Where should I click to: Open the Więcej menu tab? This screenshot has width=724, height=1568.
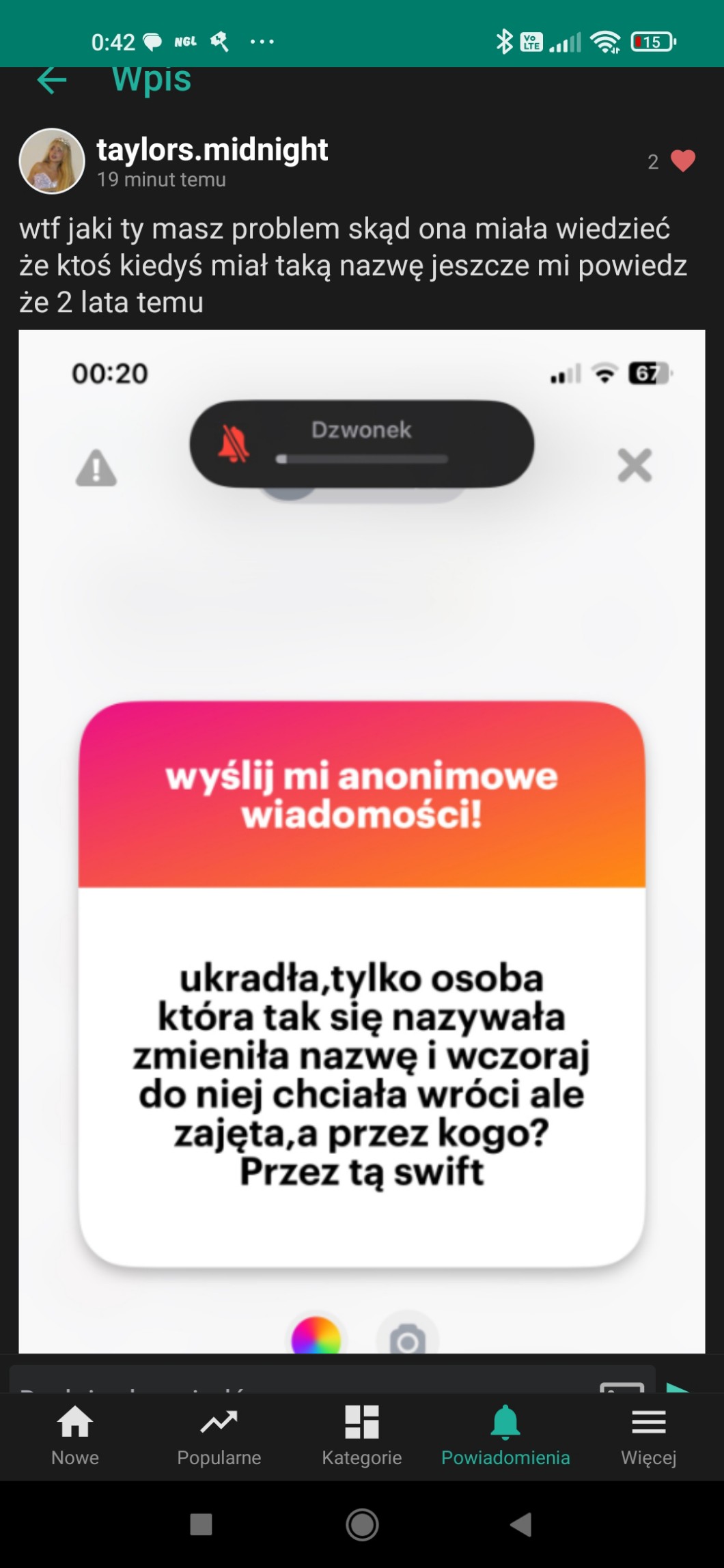point(648,1436)
